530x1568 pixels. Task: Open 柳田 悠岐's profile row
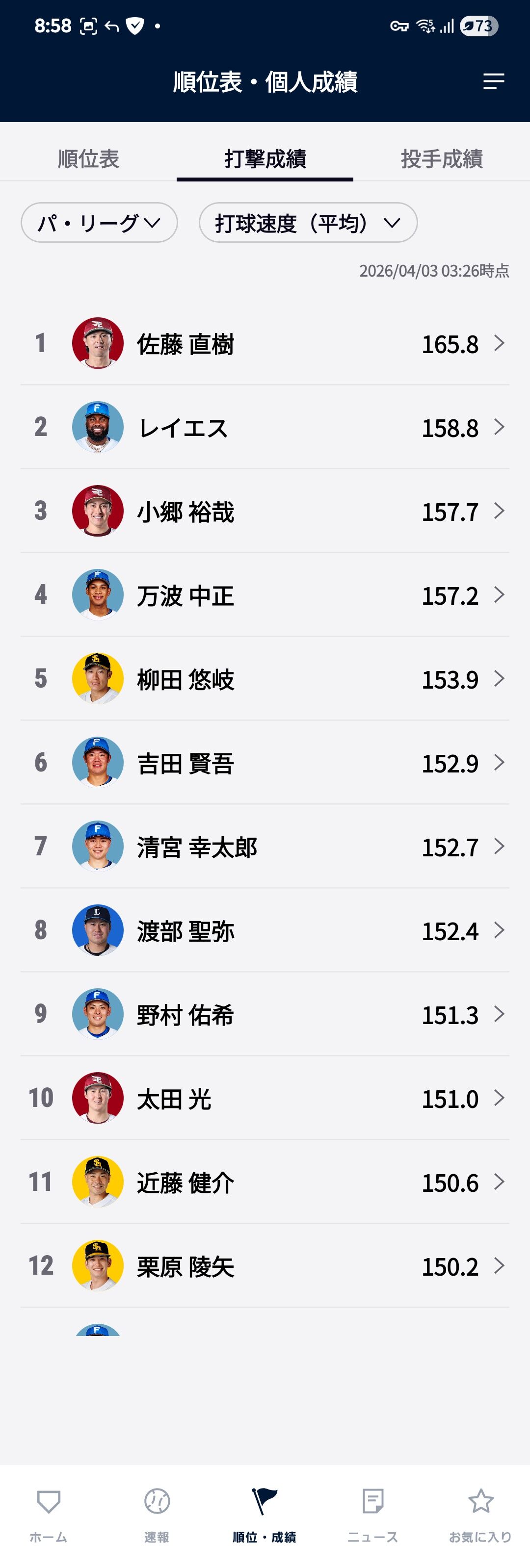(x=265, y=679)
